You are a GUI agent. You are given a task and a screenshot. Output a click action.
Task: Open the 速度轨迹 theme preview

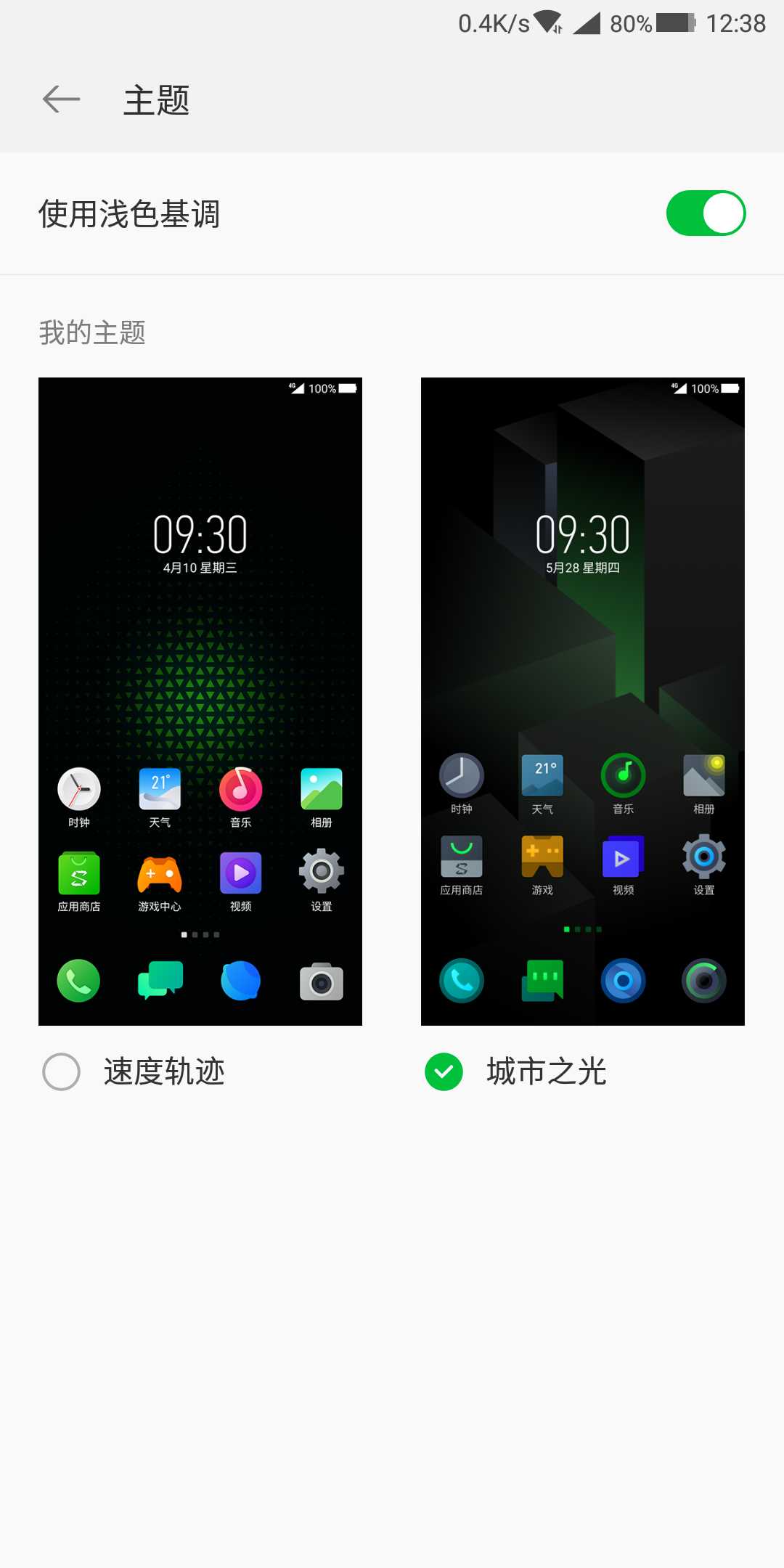[x=200, y=701]
